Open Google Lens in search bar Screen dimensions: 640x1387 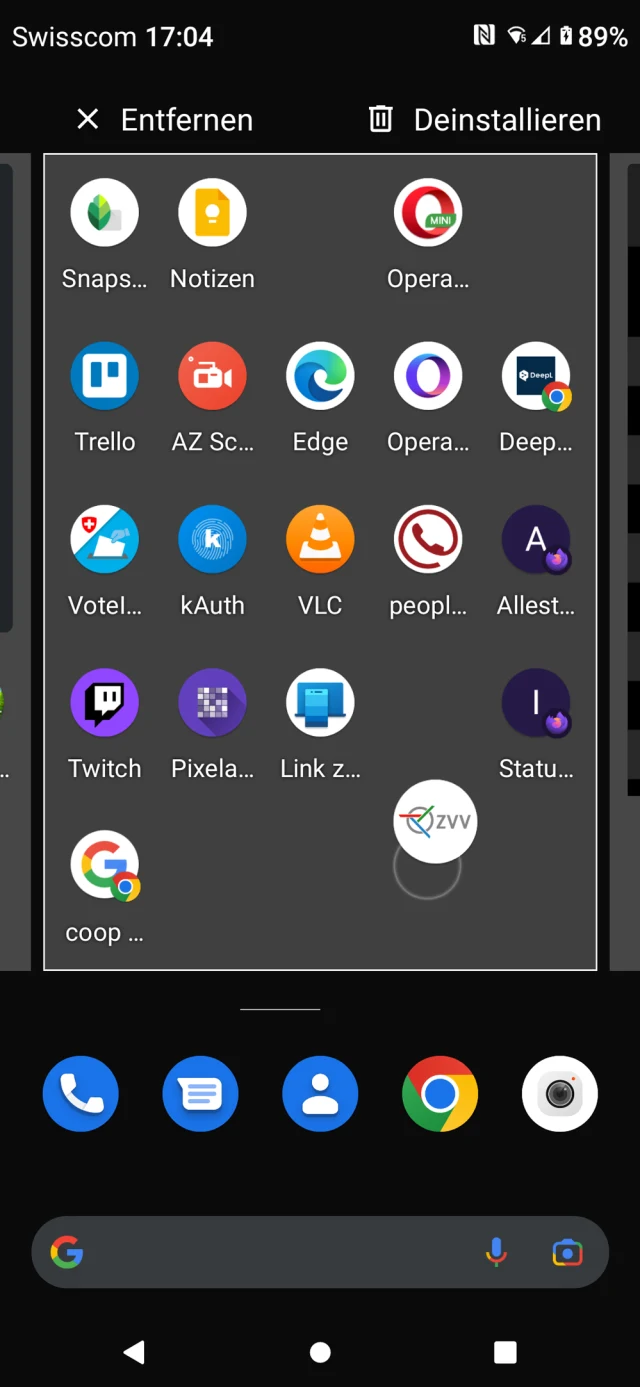coord(567,1252)
